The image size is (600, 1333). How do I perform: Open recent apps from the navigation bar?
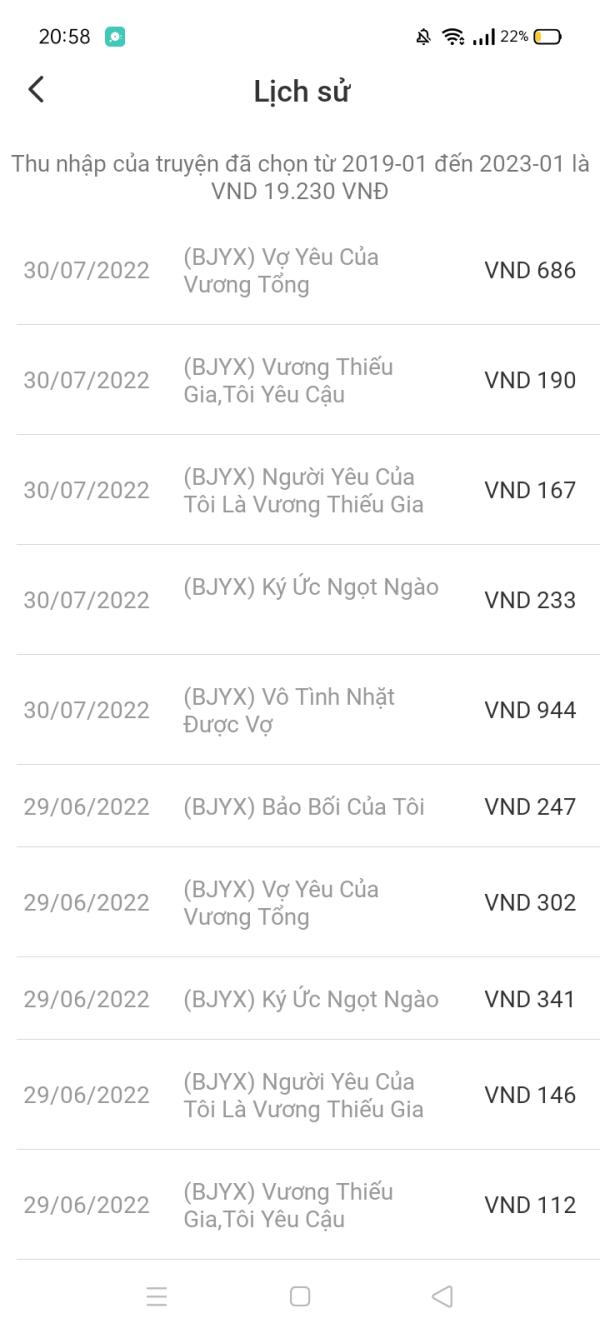[x=157, y=1296]
